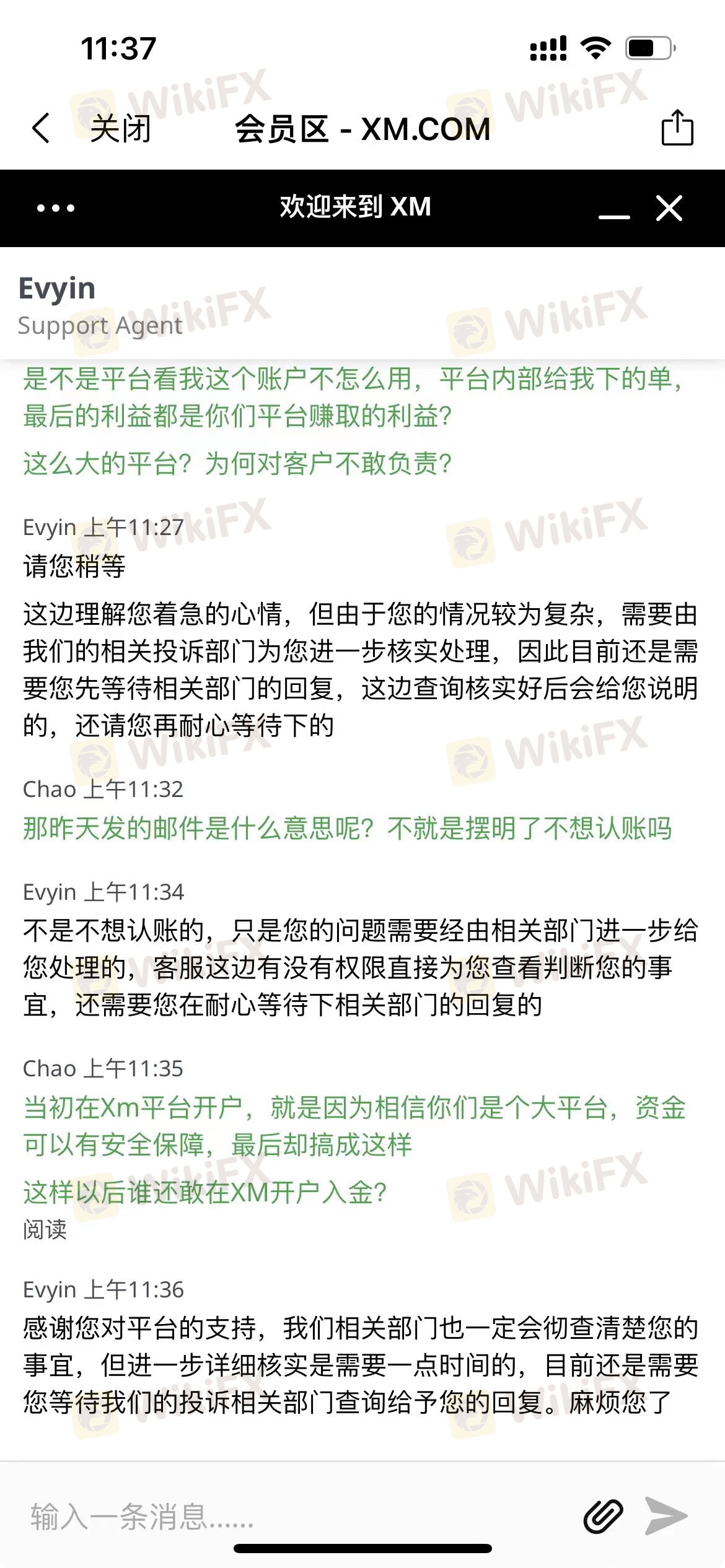Close the XM chat window
Image resolution: width=725 pixels, height=1568 pixels.
[669, 208]
